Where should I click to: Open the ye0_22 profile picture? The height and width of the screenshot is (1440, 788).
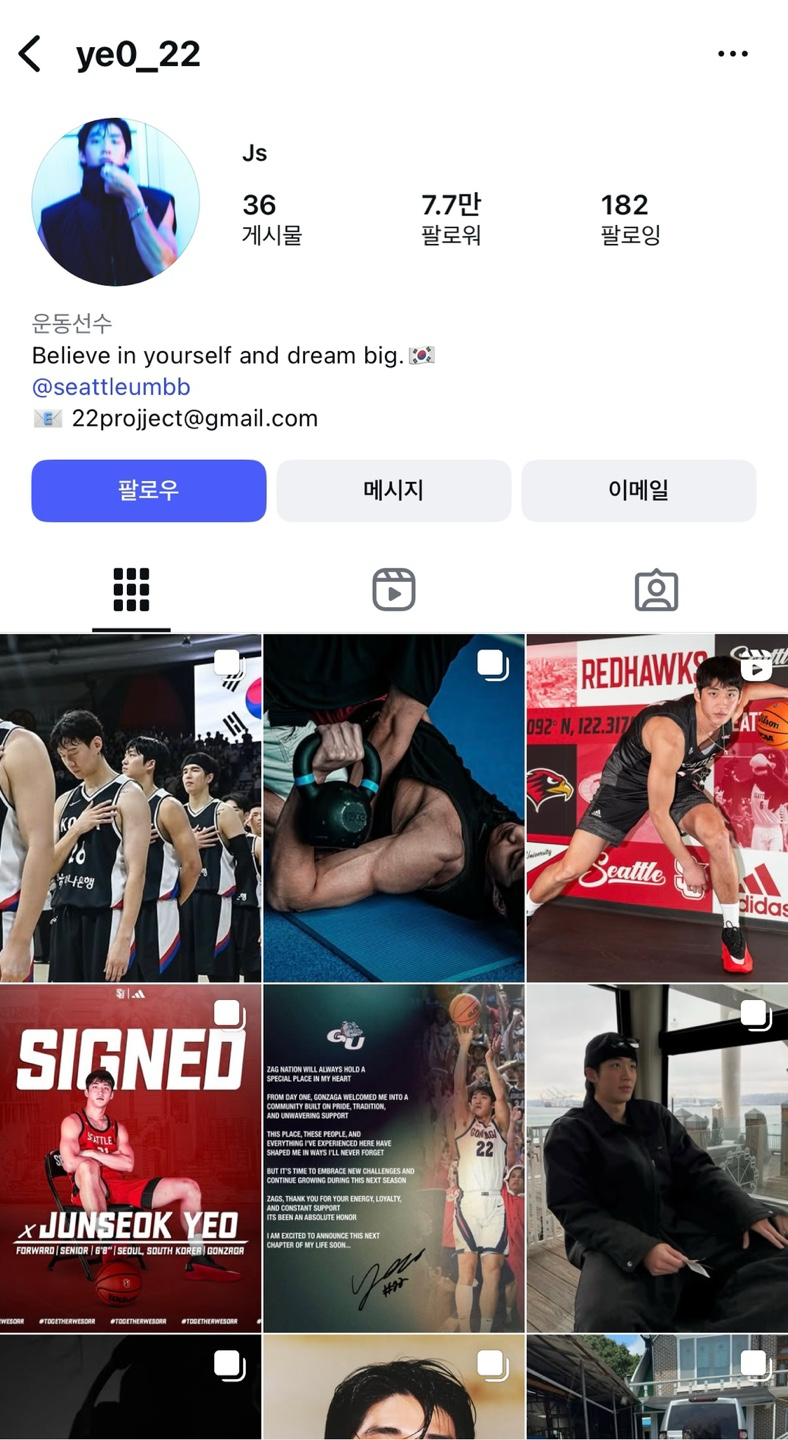pyautogui.click(x=116, y=202)
